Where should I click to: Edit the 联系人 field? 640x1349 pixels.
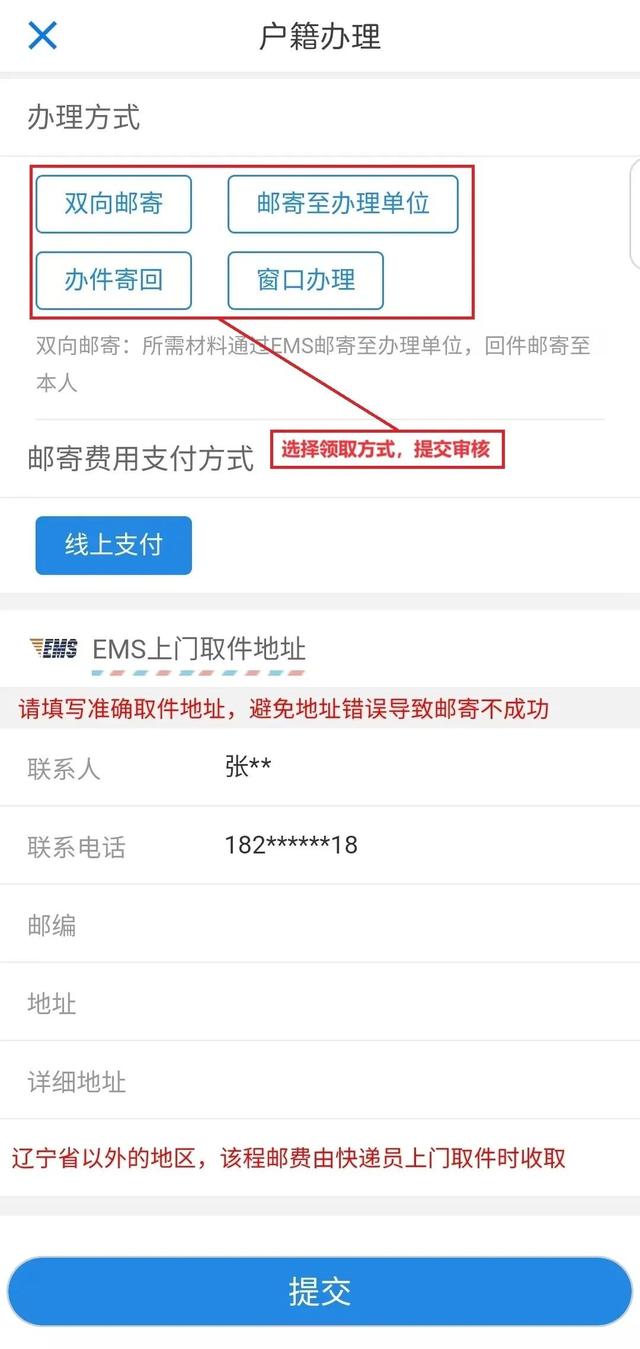[320, 768]
